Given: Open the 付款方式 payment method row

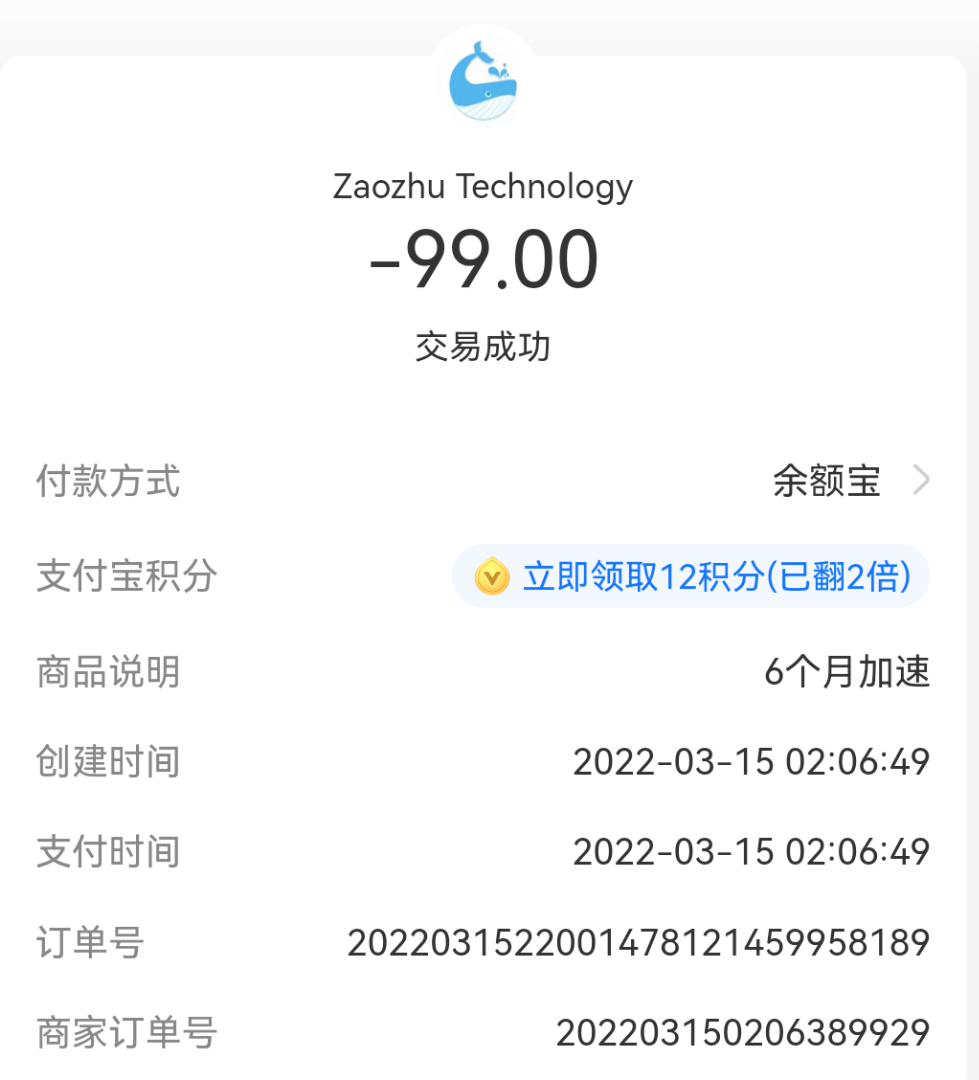Looking at the screenshot, I should (x=490, y=481).
